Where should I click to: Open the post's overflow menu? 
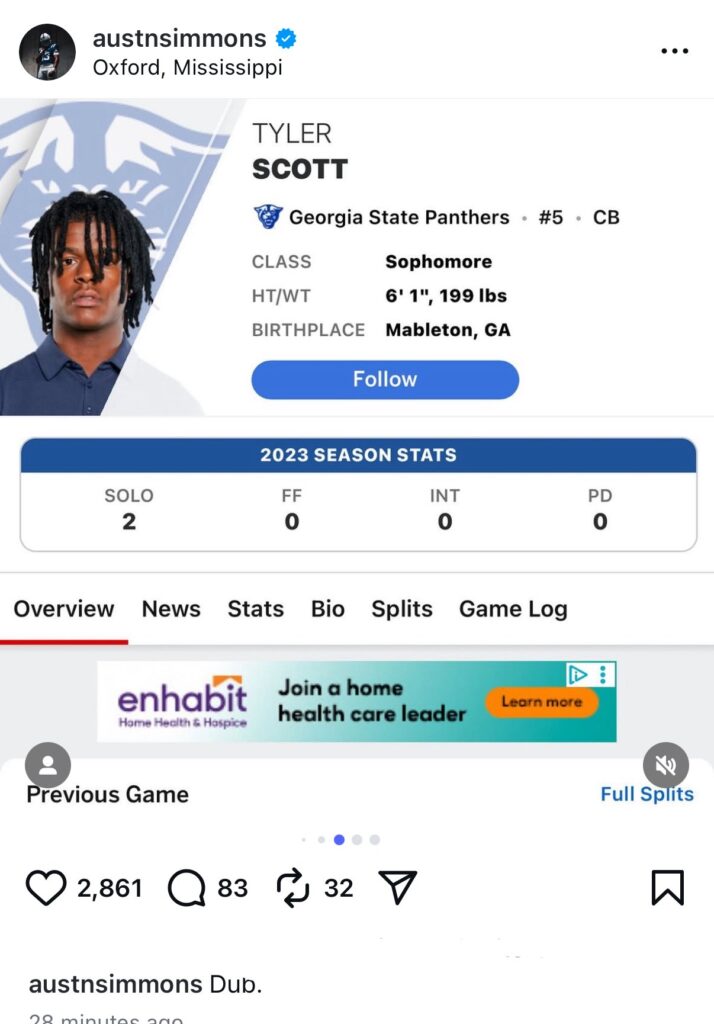[675, 51]
